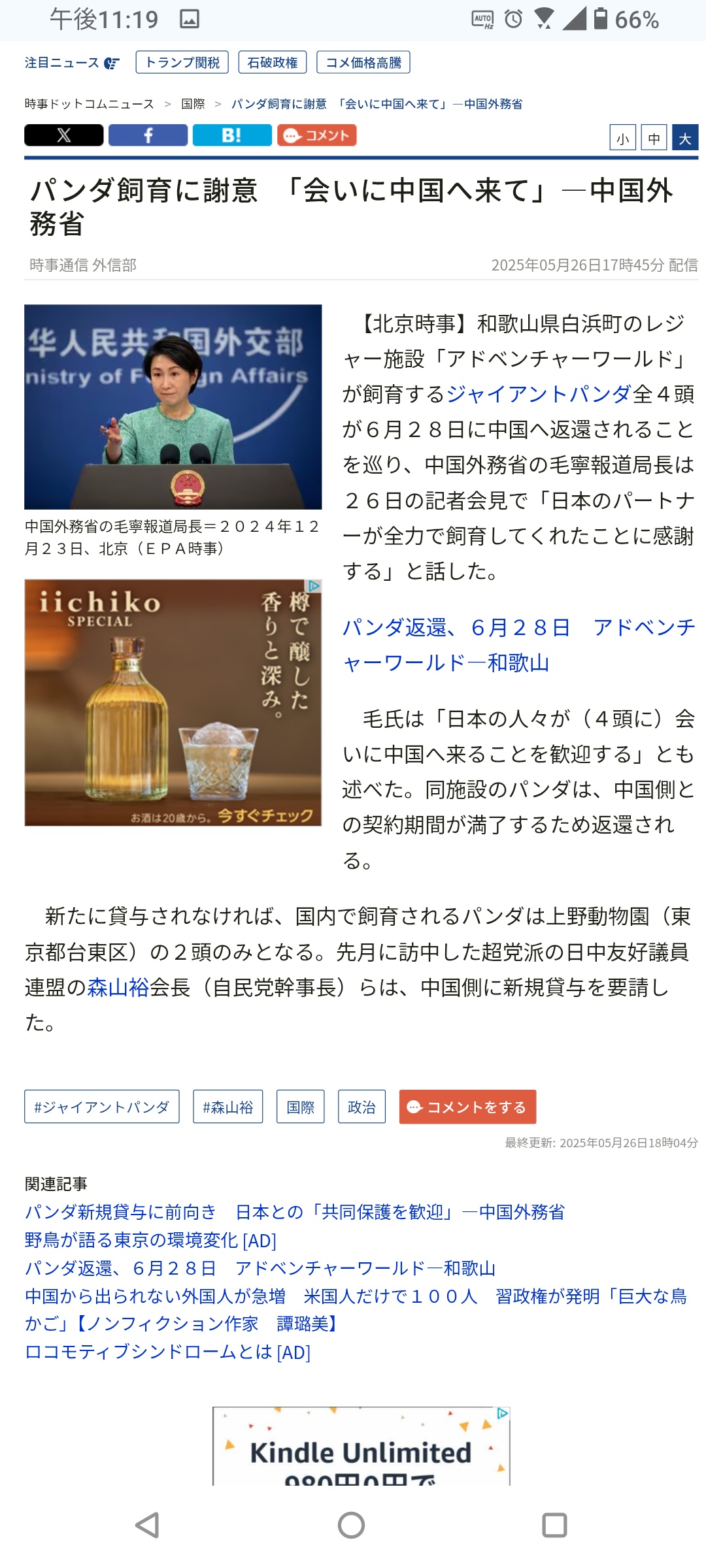Set the text size to 中

pos(654,138)
